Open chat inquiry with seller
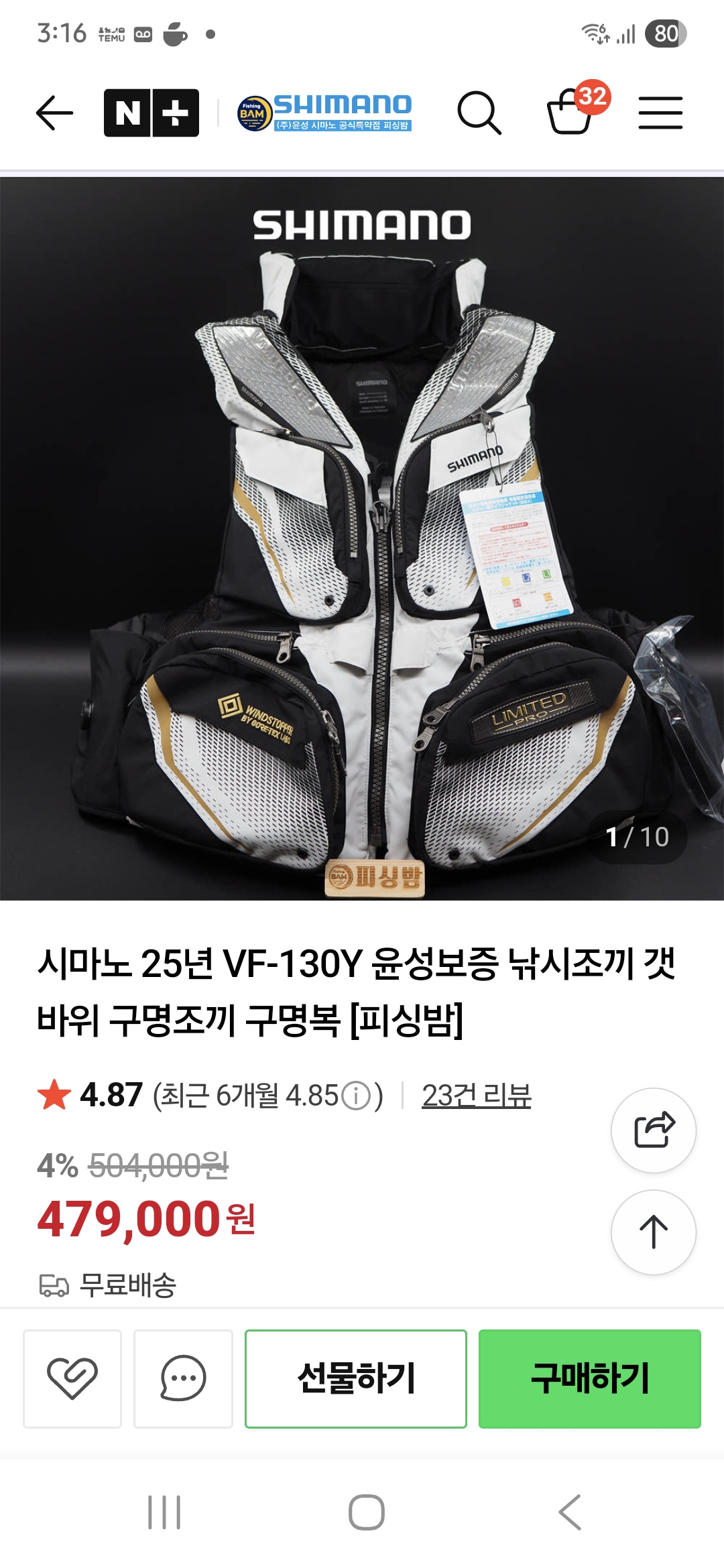 coord(183,1378)
